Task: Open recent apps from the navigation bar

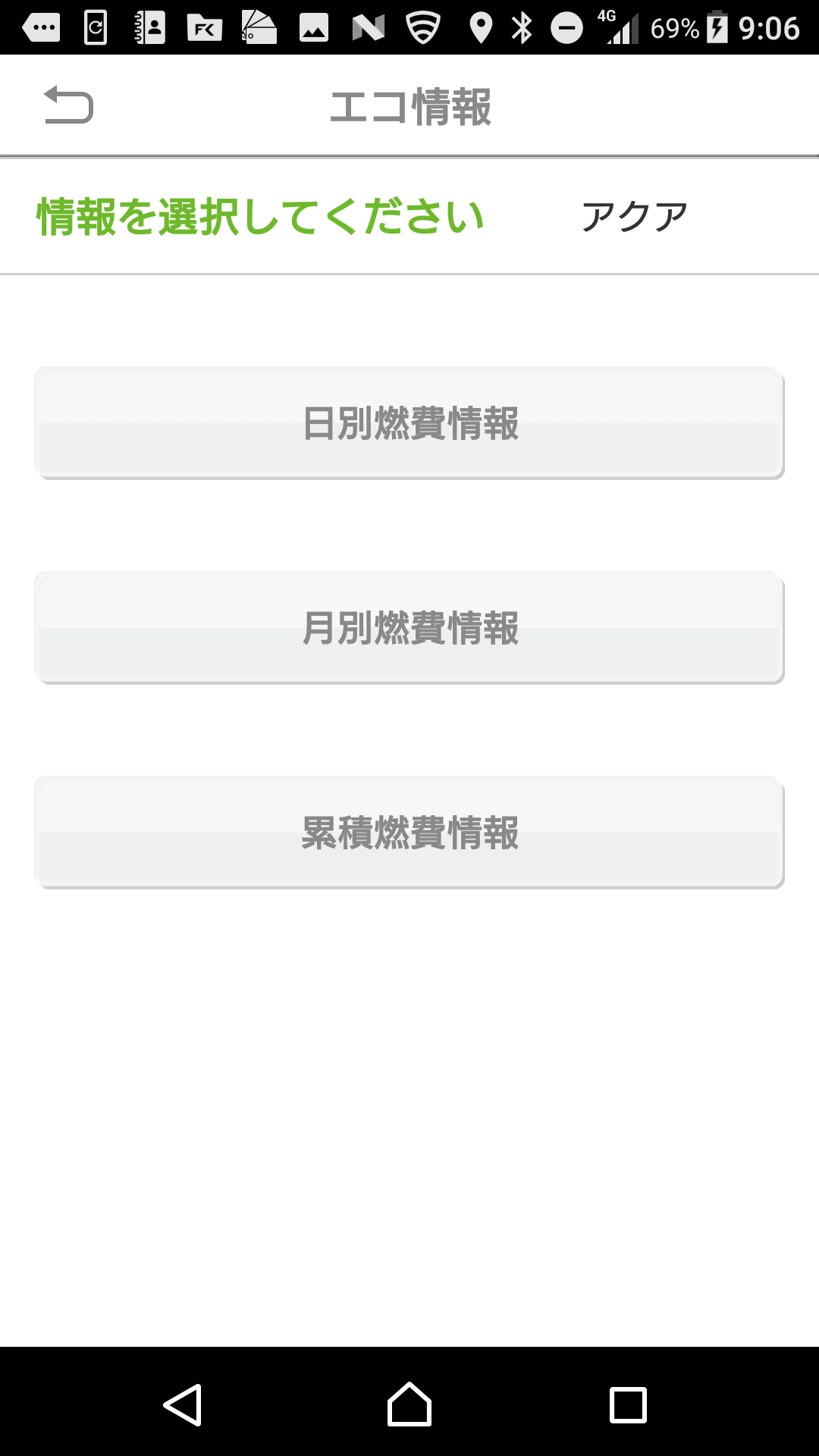Action: click(628, 1404)
